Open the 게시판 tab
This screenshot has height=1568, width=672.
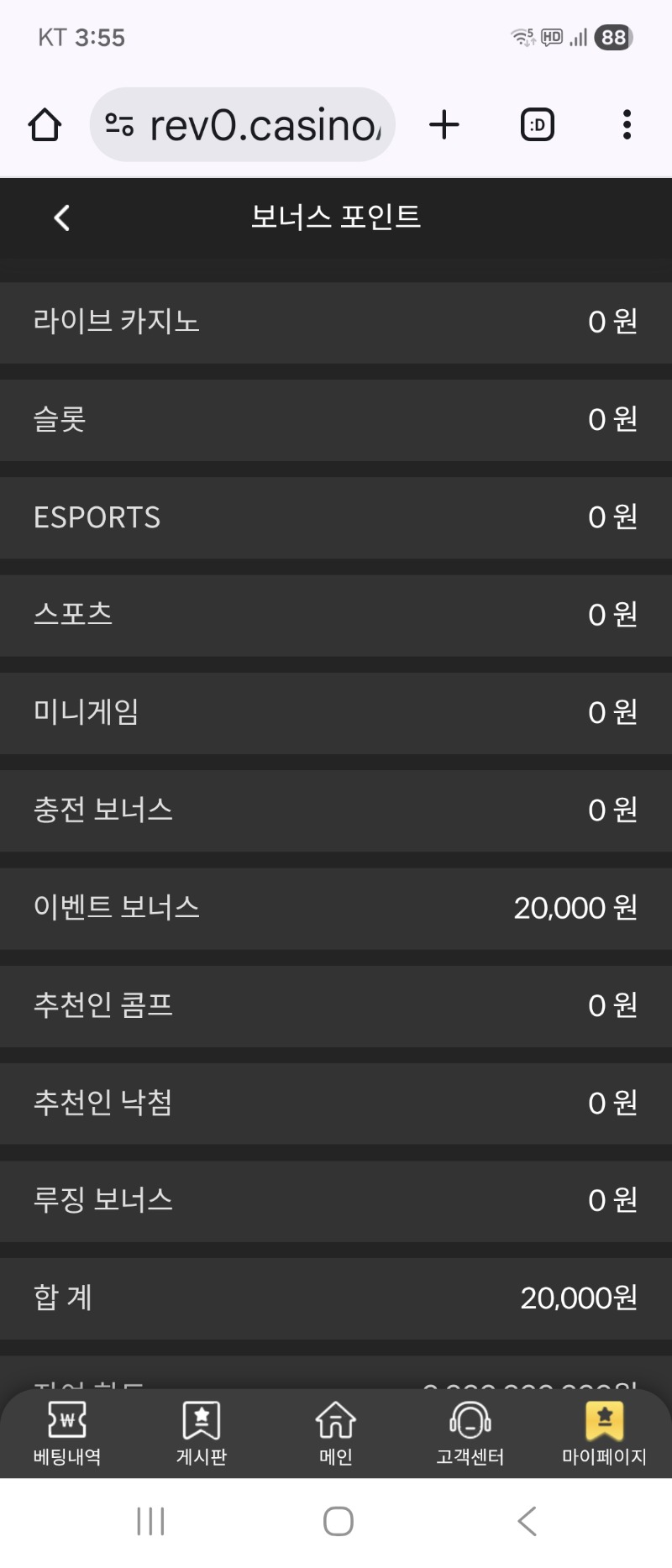point(202,1433)
